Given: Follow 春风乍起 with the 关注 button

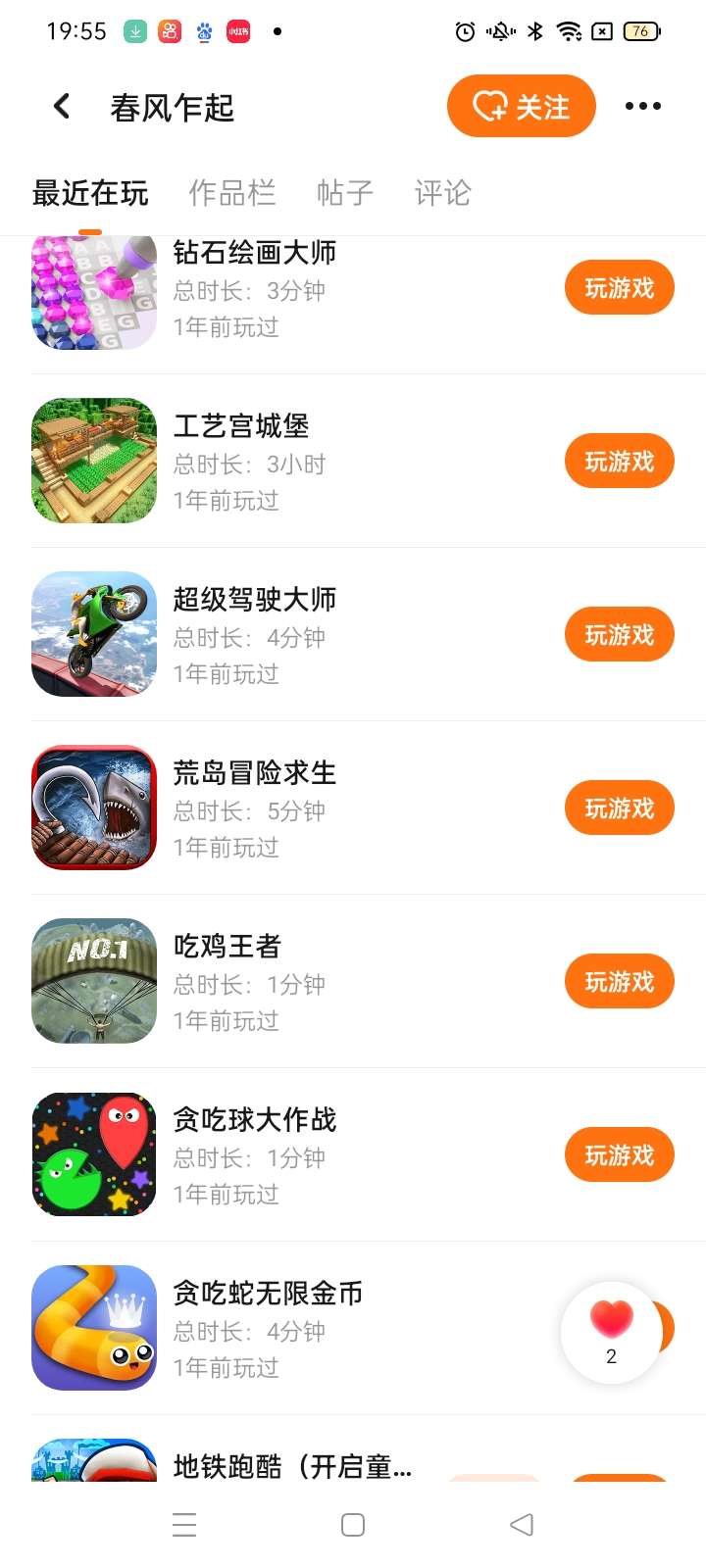Looking at the screenshot, I should 522,106.
